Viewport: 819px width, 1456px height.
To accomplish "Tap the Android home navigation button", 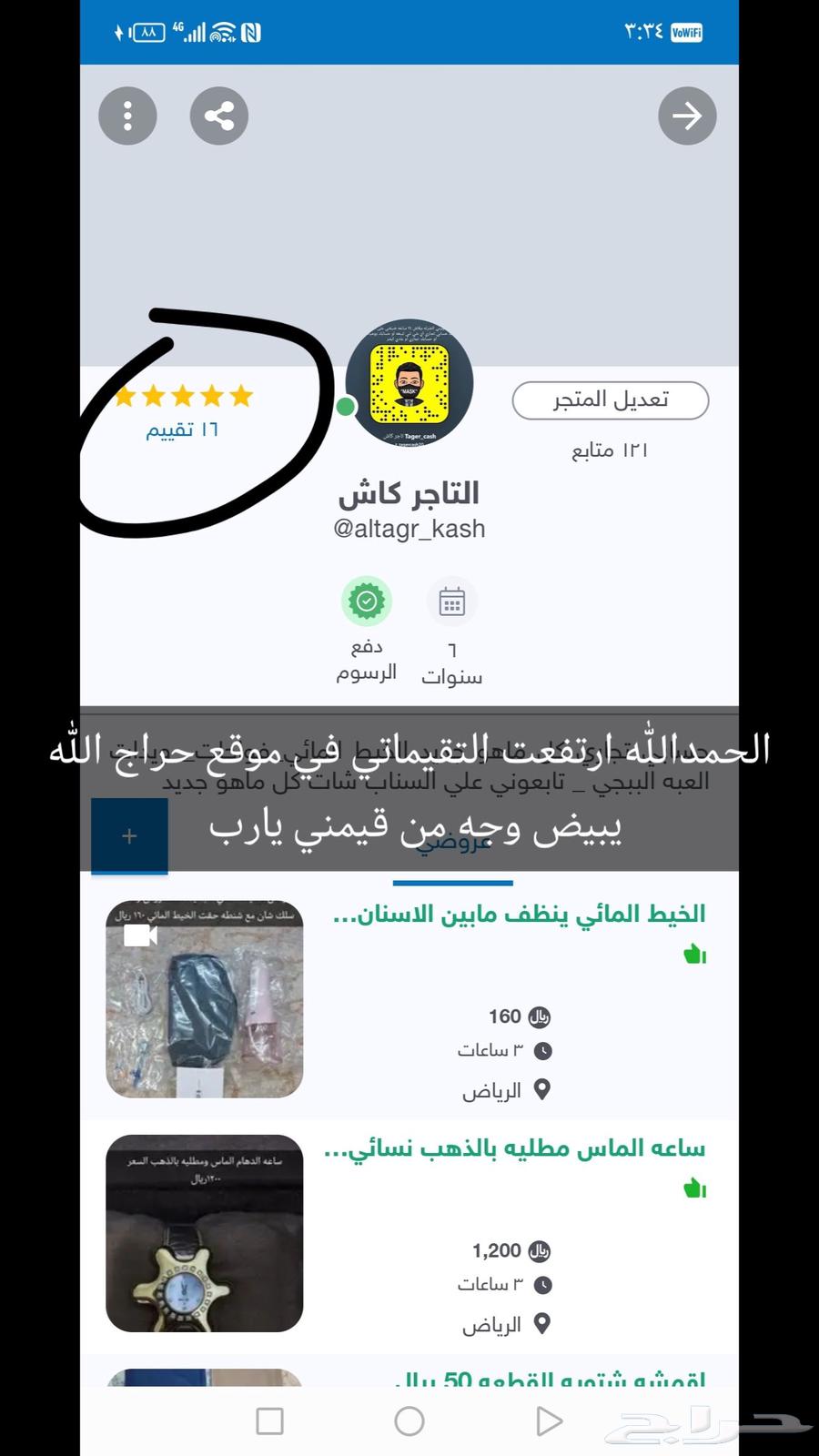I will click(409, 1421).
